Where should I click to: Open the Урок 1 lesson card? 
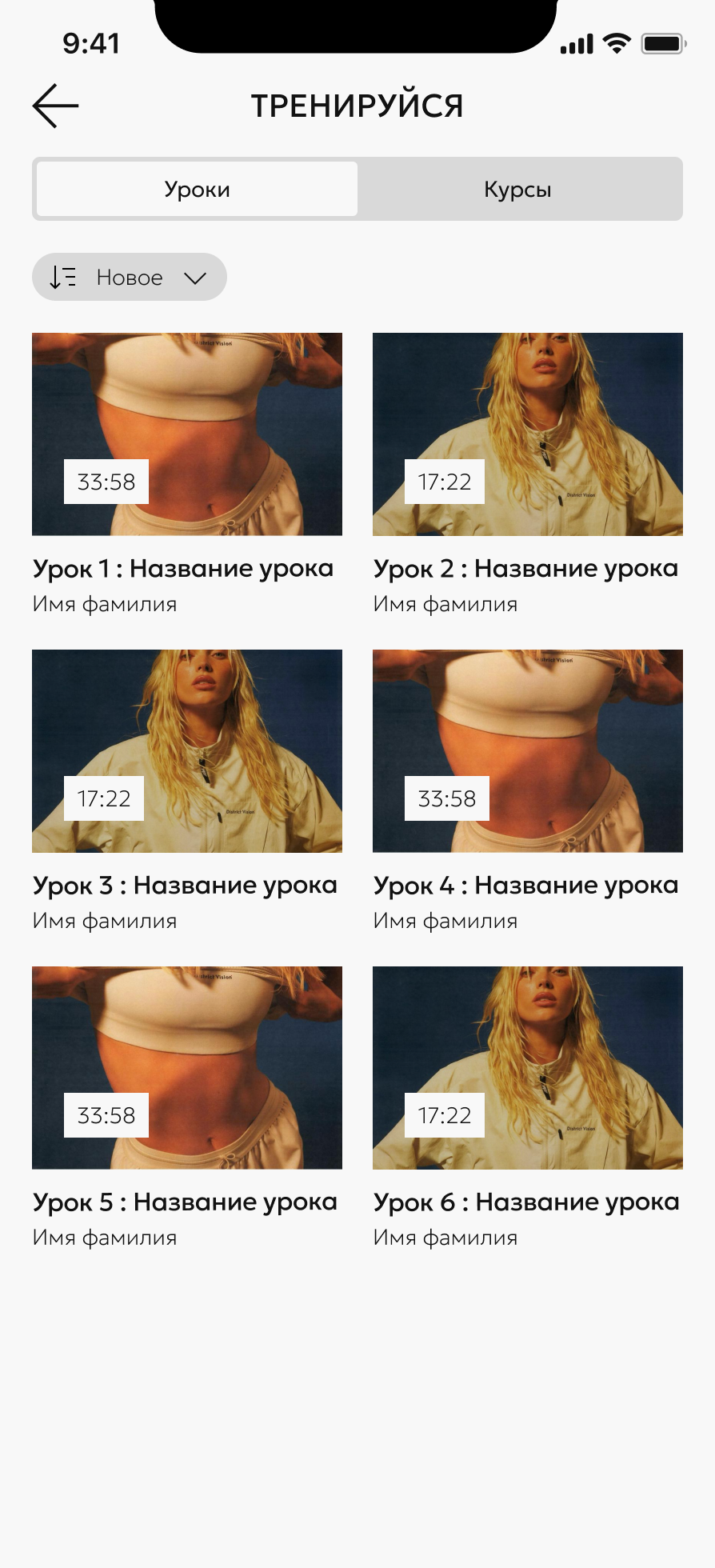(187, 474)
